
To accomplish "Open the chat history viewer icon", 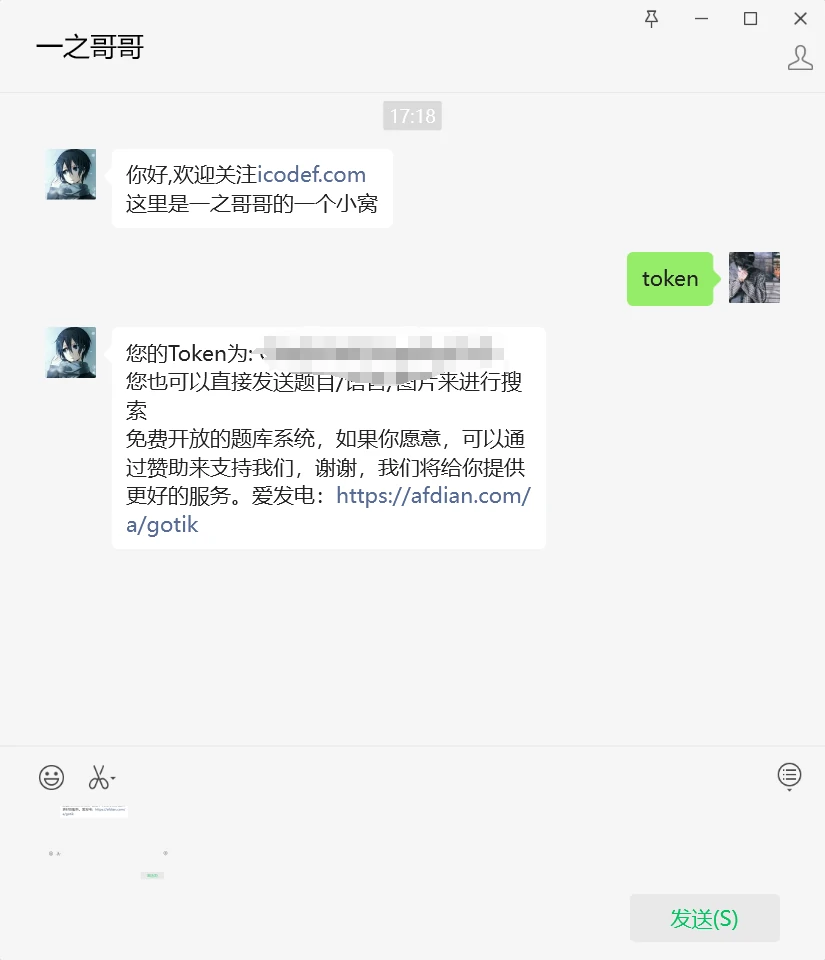I will click(789, 775).
